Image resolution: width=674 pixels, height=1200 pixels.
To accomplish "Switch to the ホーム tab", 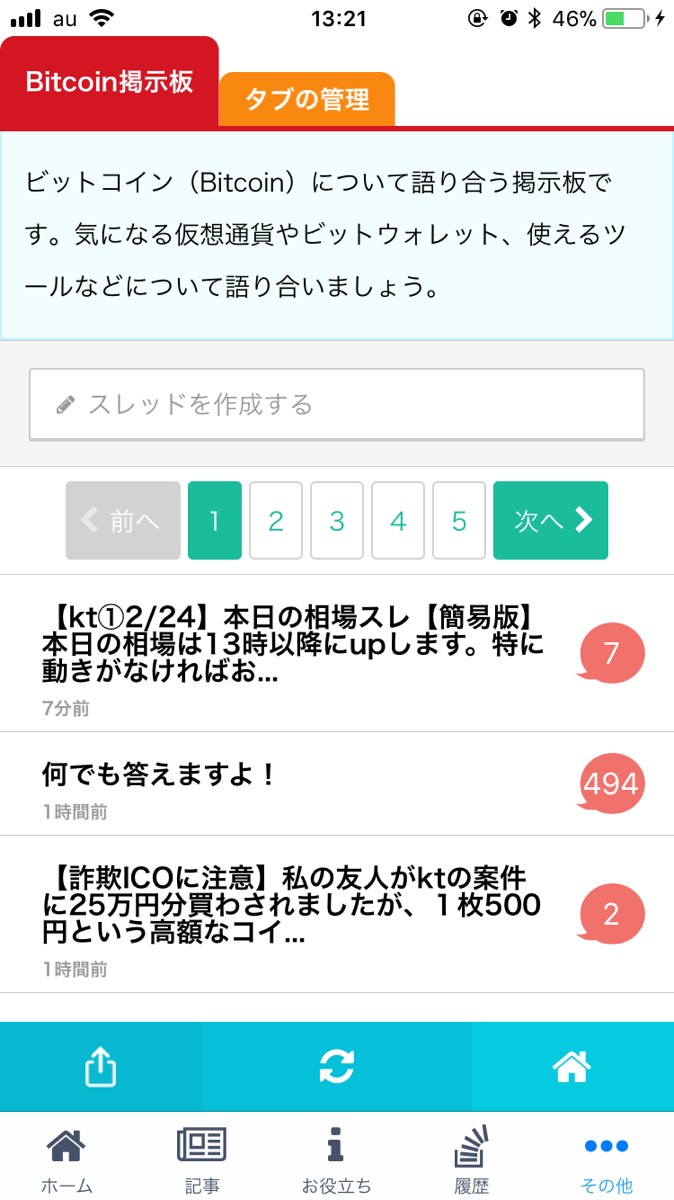I will [67, 1160].
